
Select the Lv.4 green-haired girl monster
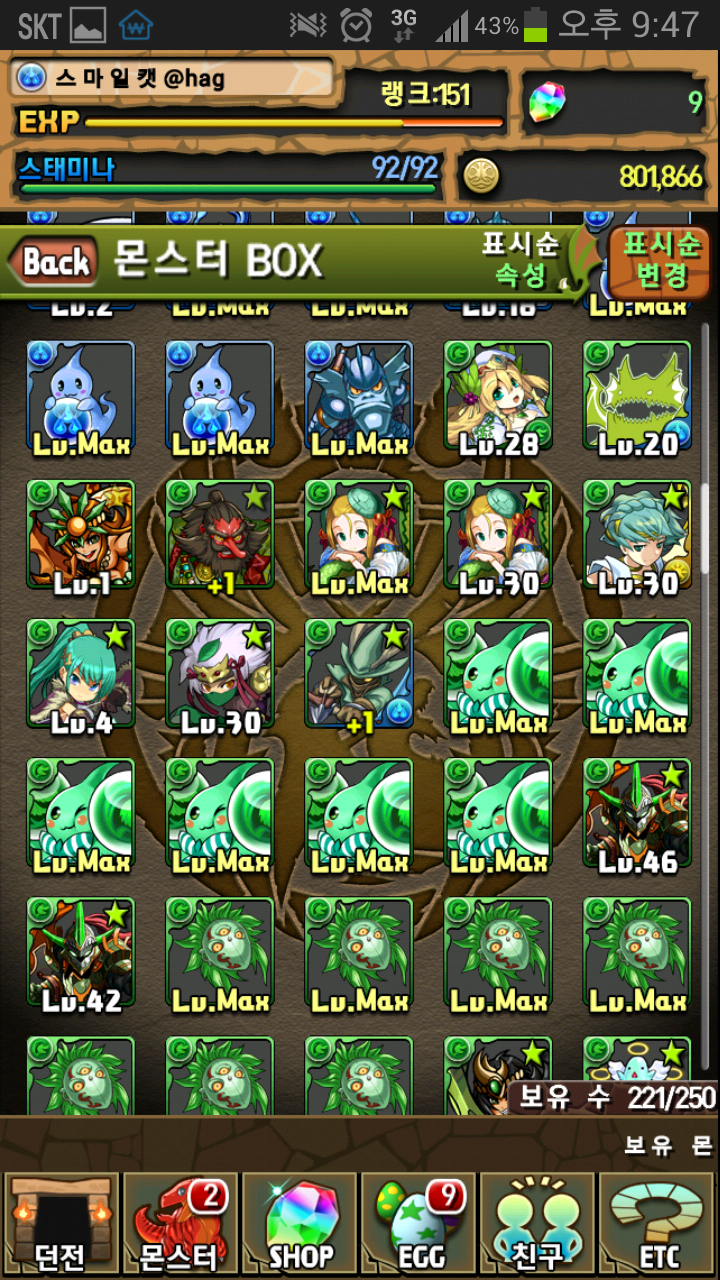(80, 676)
